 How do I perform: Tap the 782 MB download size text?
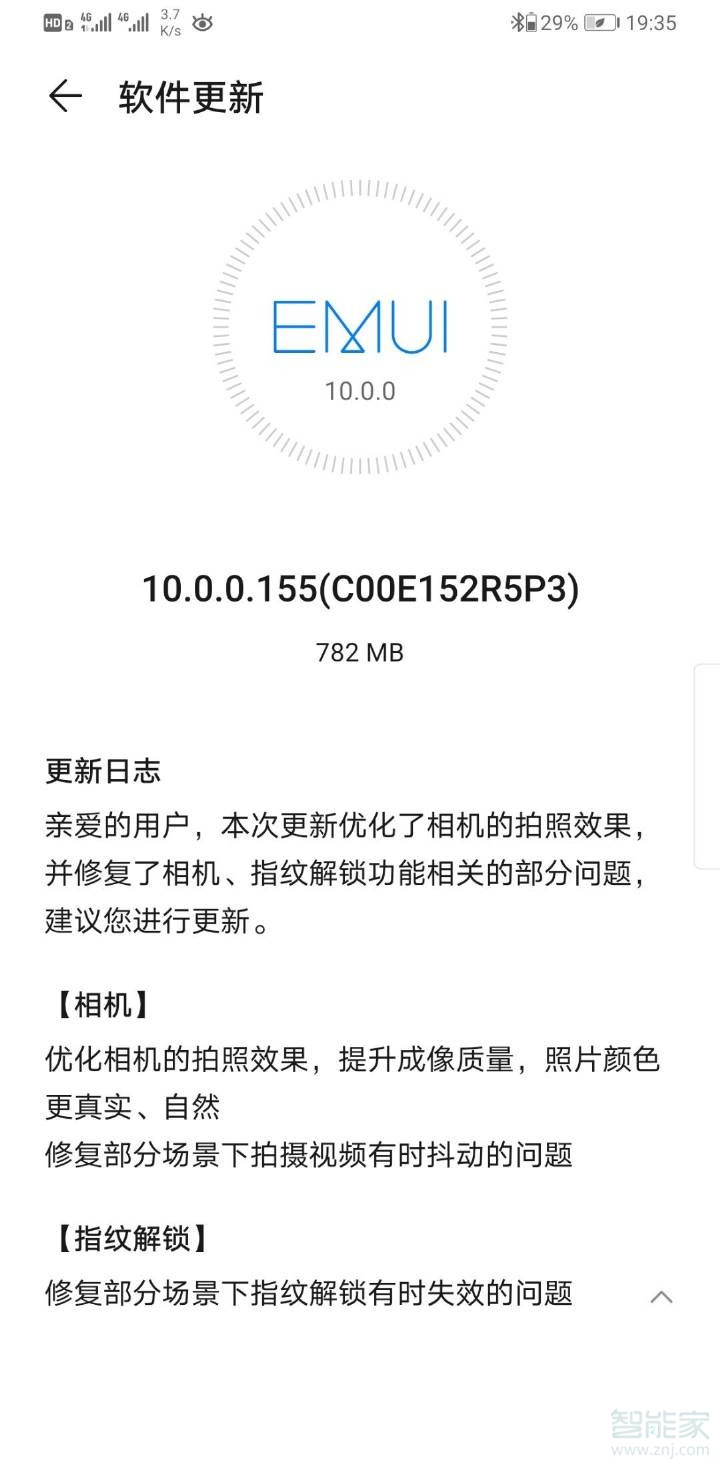tap(360, 653)
